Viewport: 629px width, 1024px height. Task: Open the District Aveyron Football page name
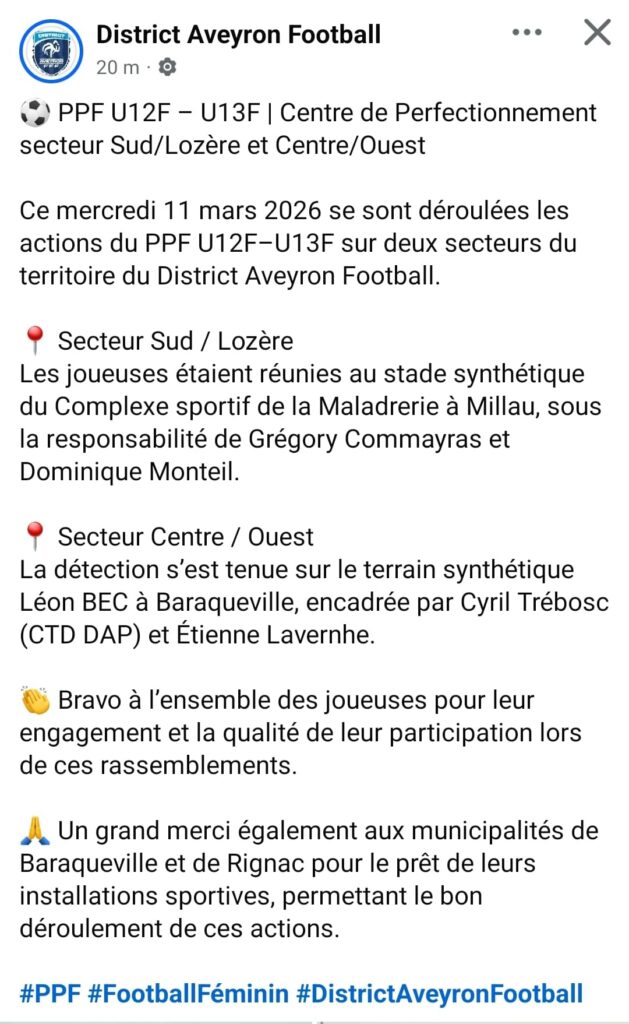pyautogui.click(x=238, y=35)
